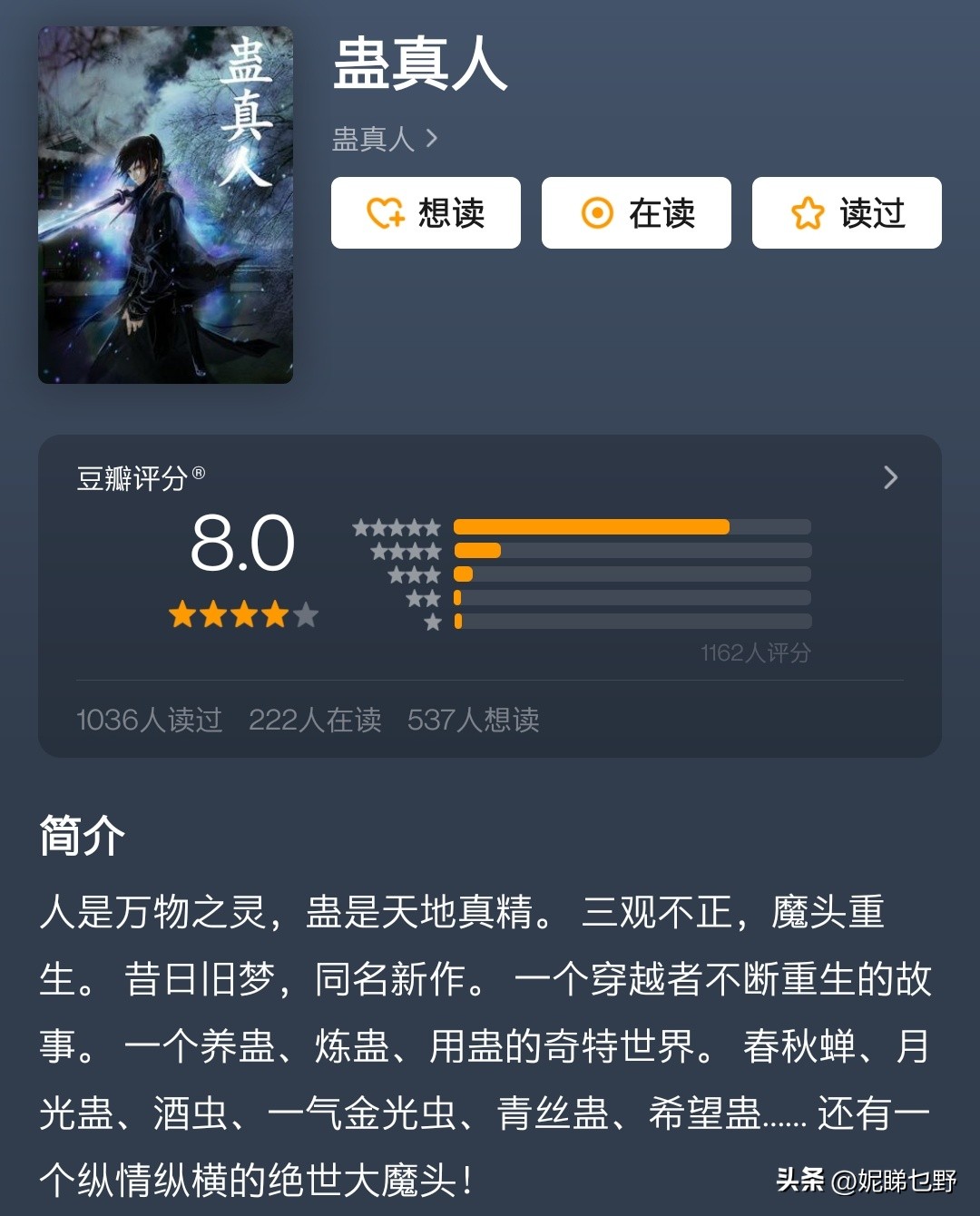Image resolution: width=980 pixels, height=1216 pixels.
Task: Expand the author entry via its chevron
Action: pyautogui.click(x=434, y=138)
